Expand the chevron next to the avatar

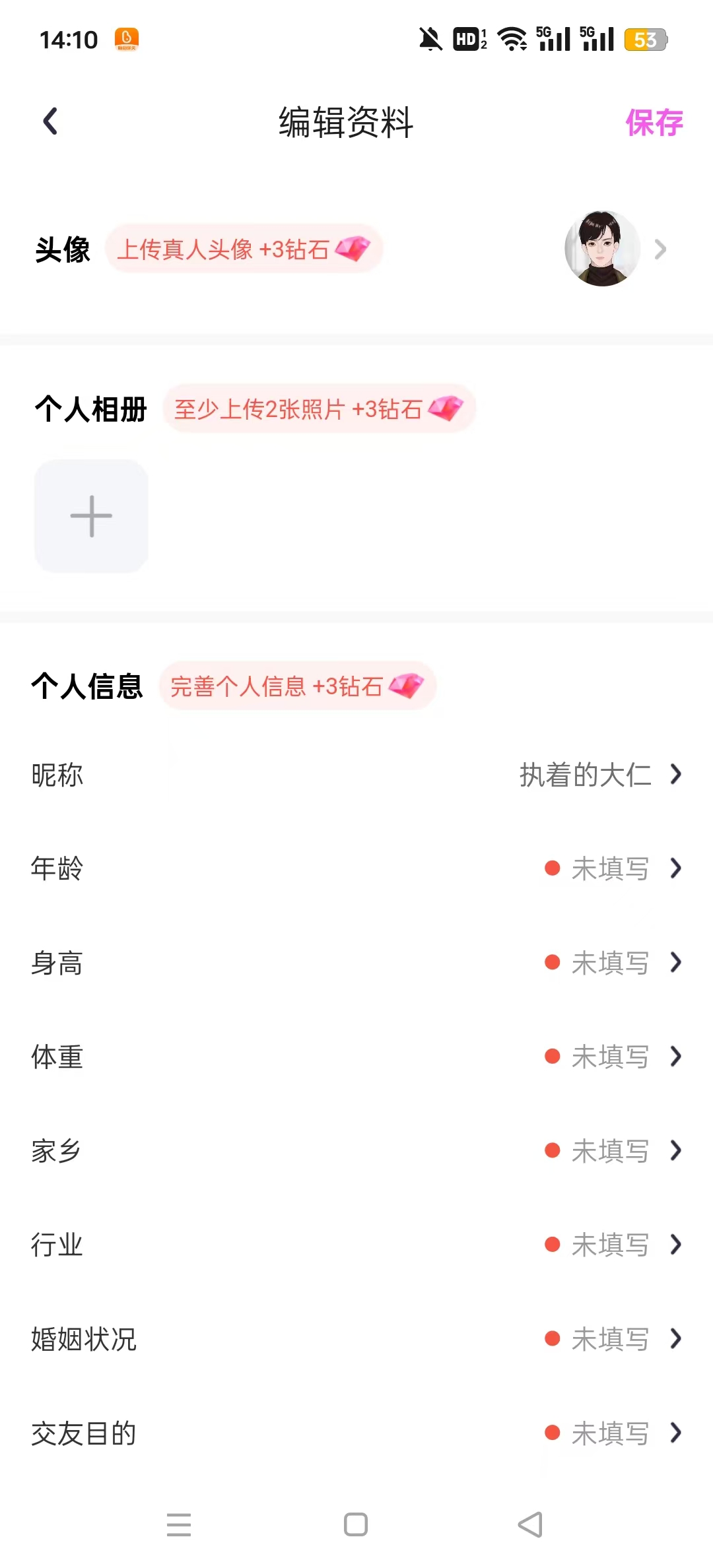click(x=660, y=249)
